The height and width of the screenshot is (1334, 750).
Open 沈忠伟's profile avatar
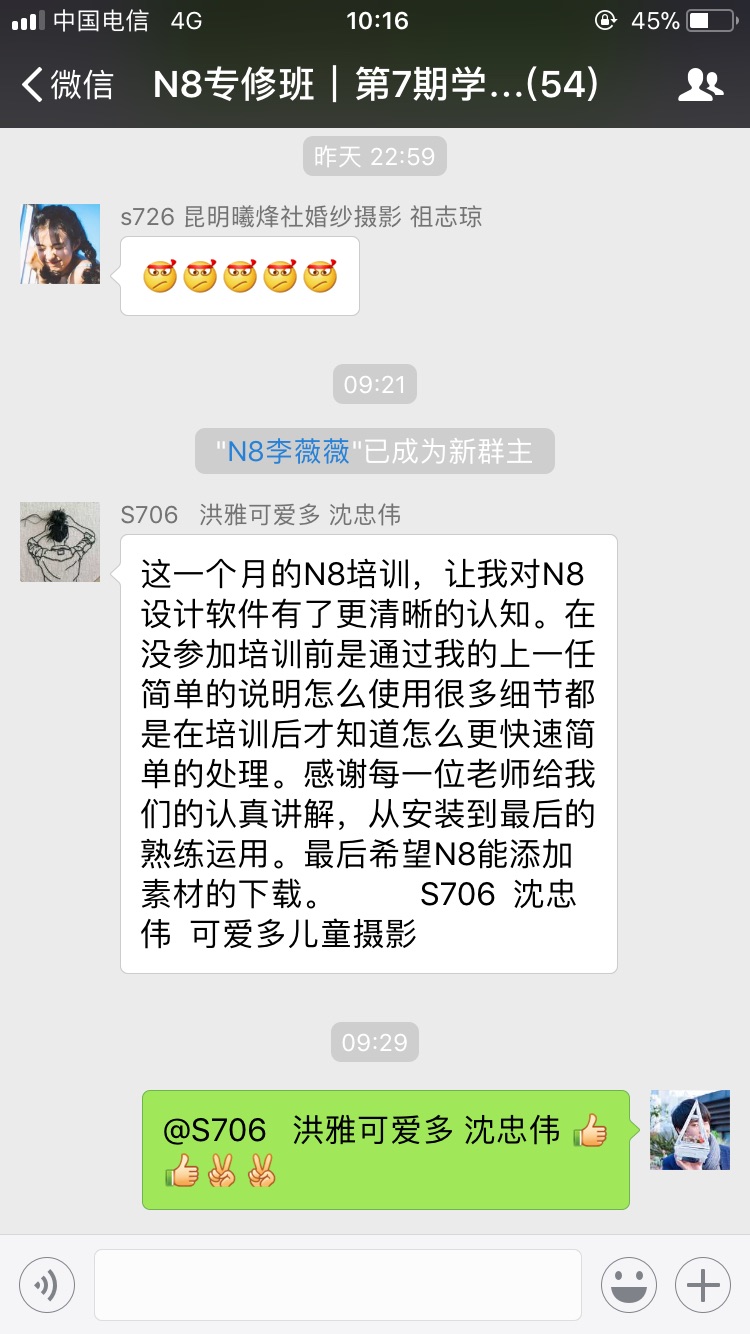coord(60,542)
